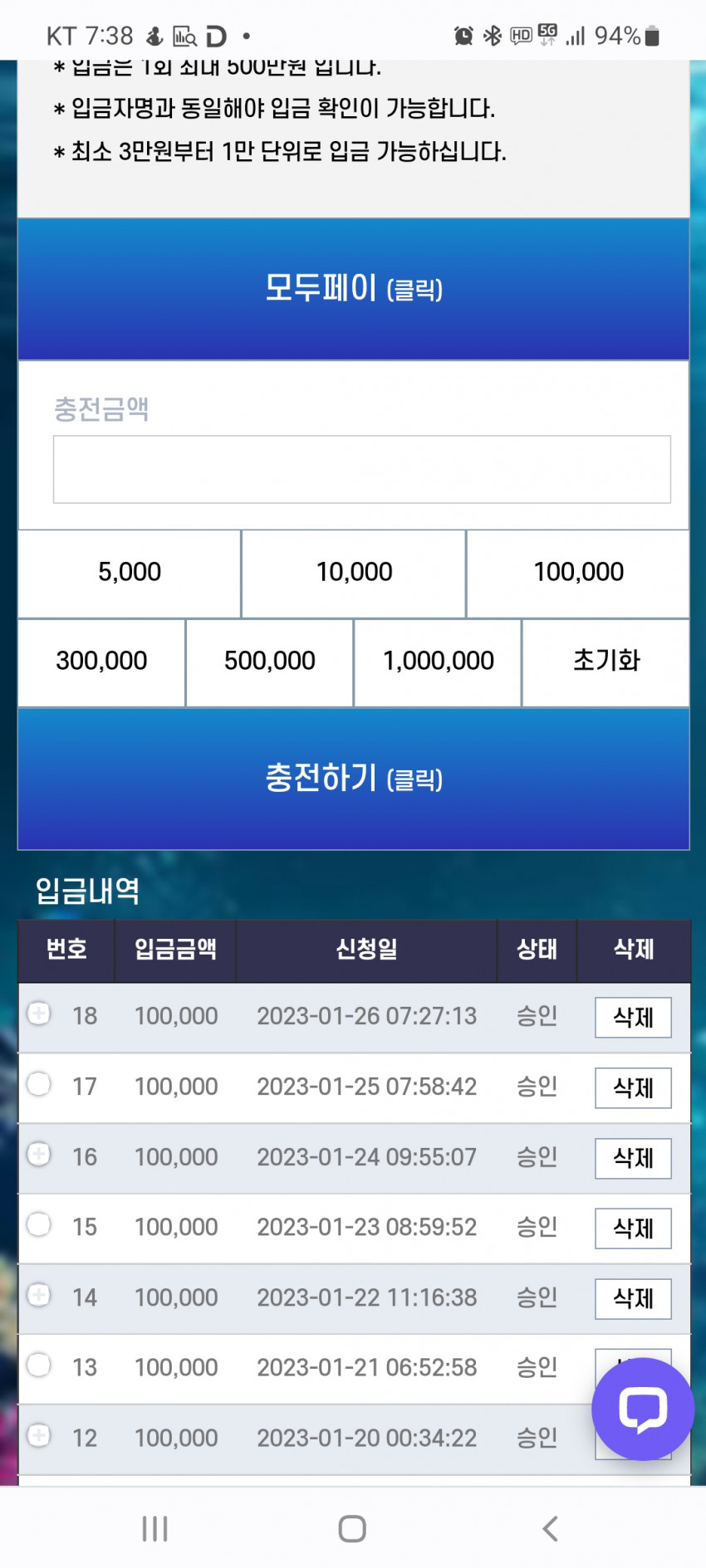
Task: Delete deposit record number 18
Action: pyautogui.click(x=633, y=1017)
